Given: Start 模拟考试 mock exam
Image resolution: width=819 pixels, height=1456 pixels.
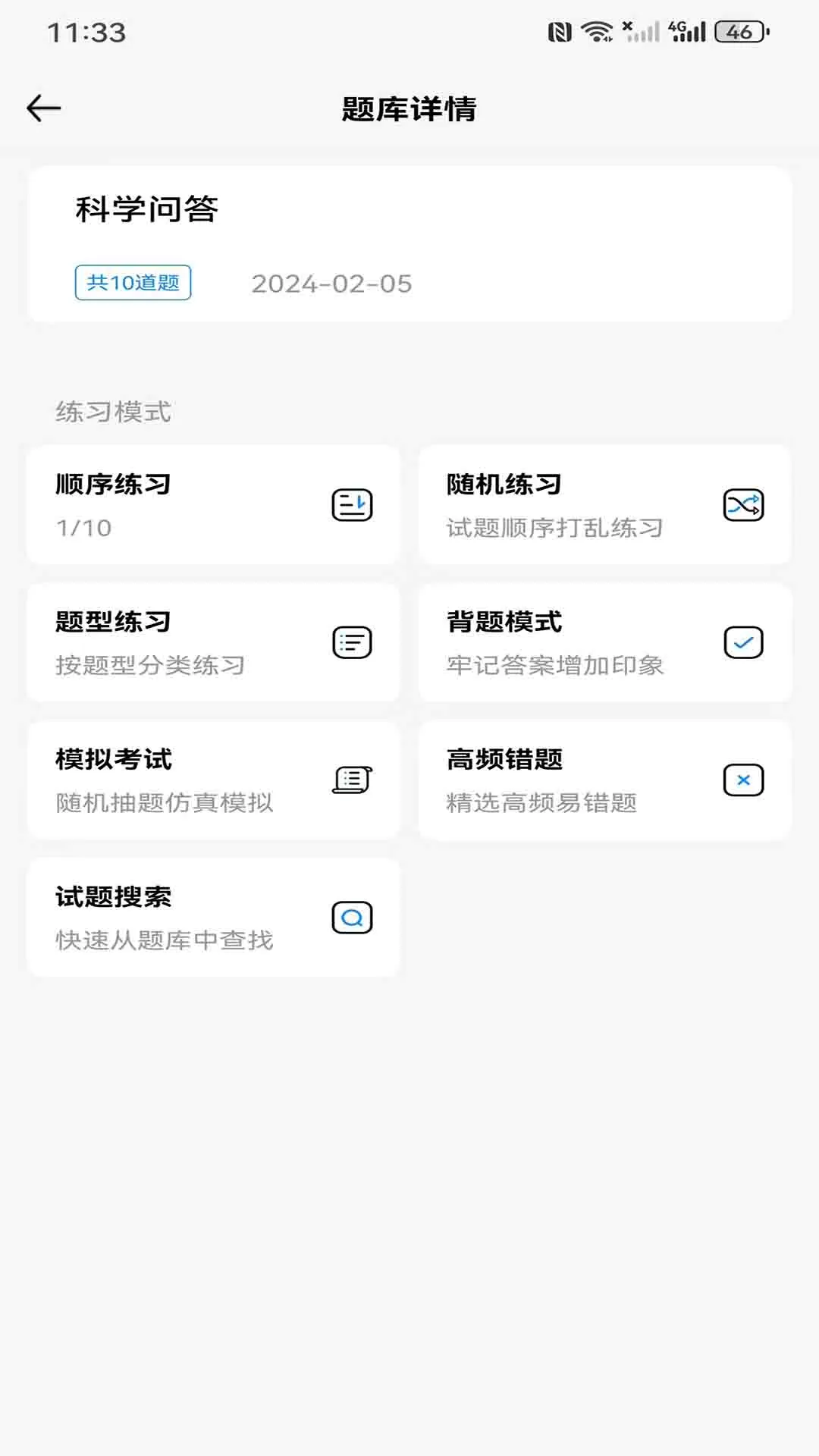Looking at the screenshot, I should [x=213, y=780].
